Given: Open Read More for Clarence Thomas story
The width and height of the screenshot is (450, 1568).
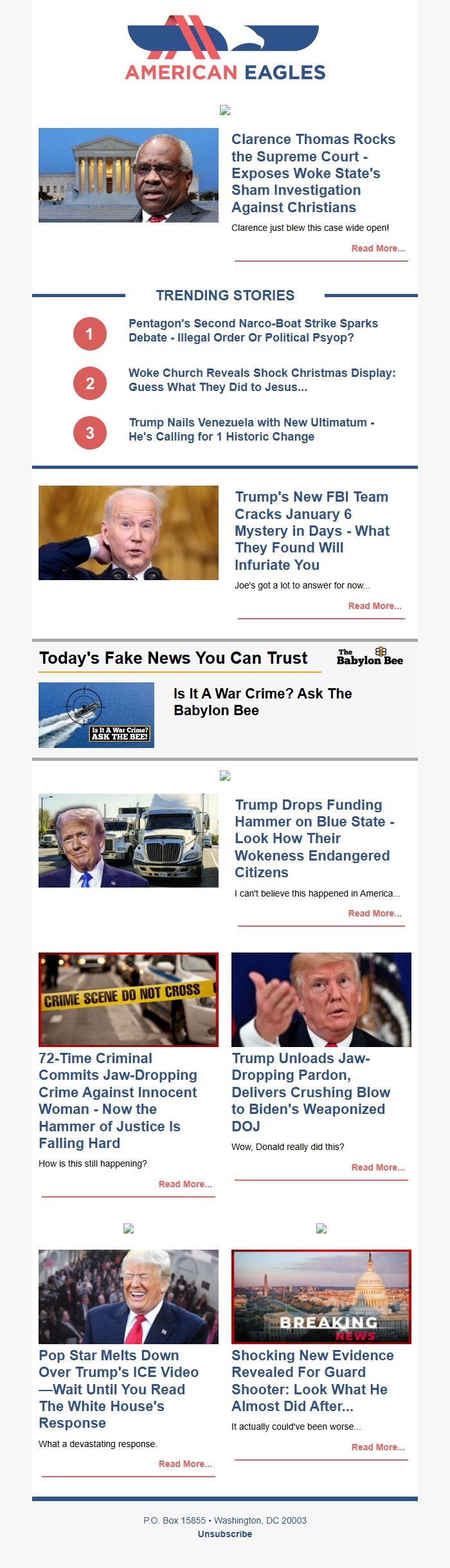Looking at the screenshot, I should 378,248.
